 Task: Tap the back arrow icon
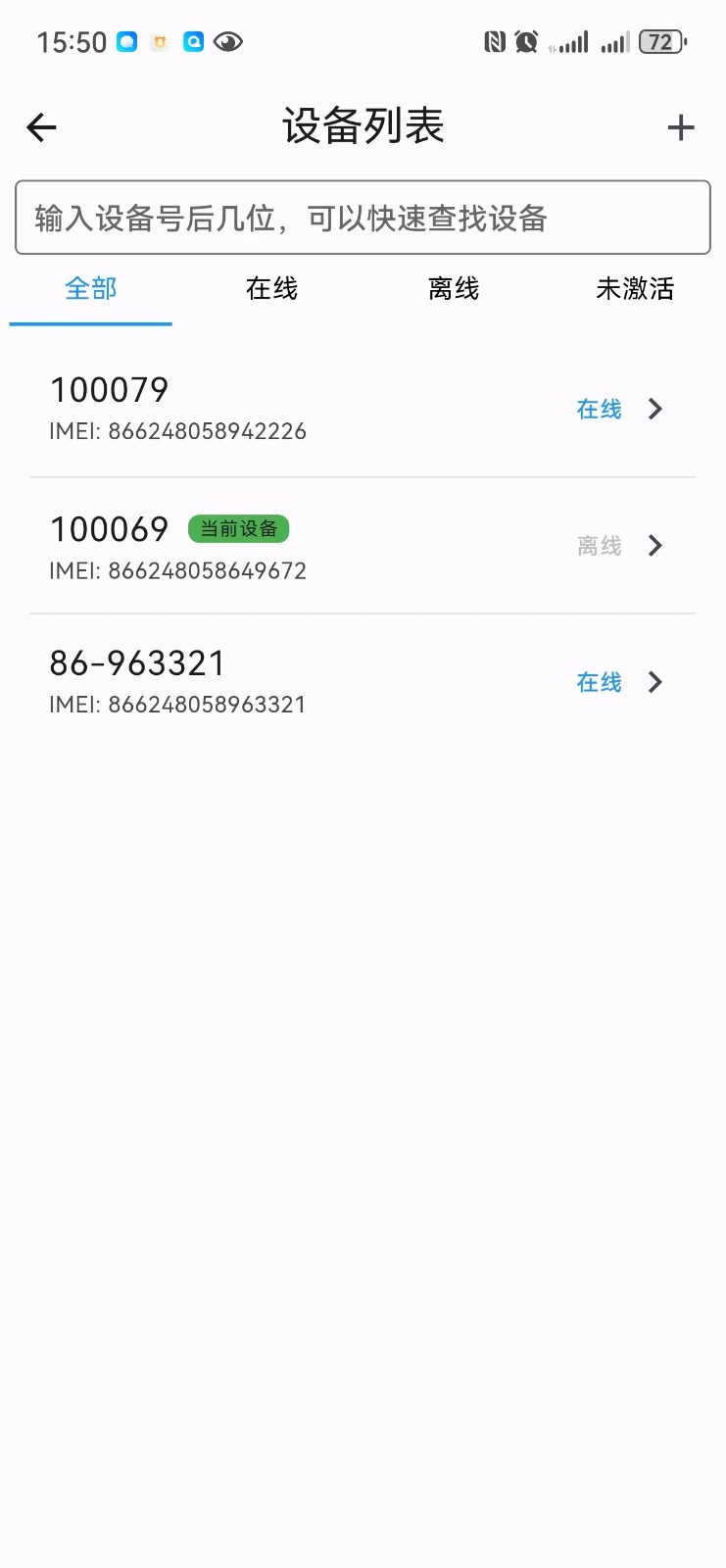(39, 127)
